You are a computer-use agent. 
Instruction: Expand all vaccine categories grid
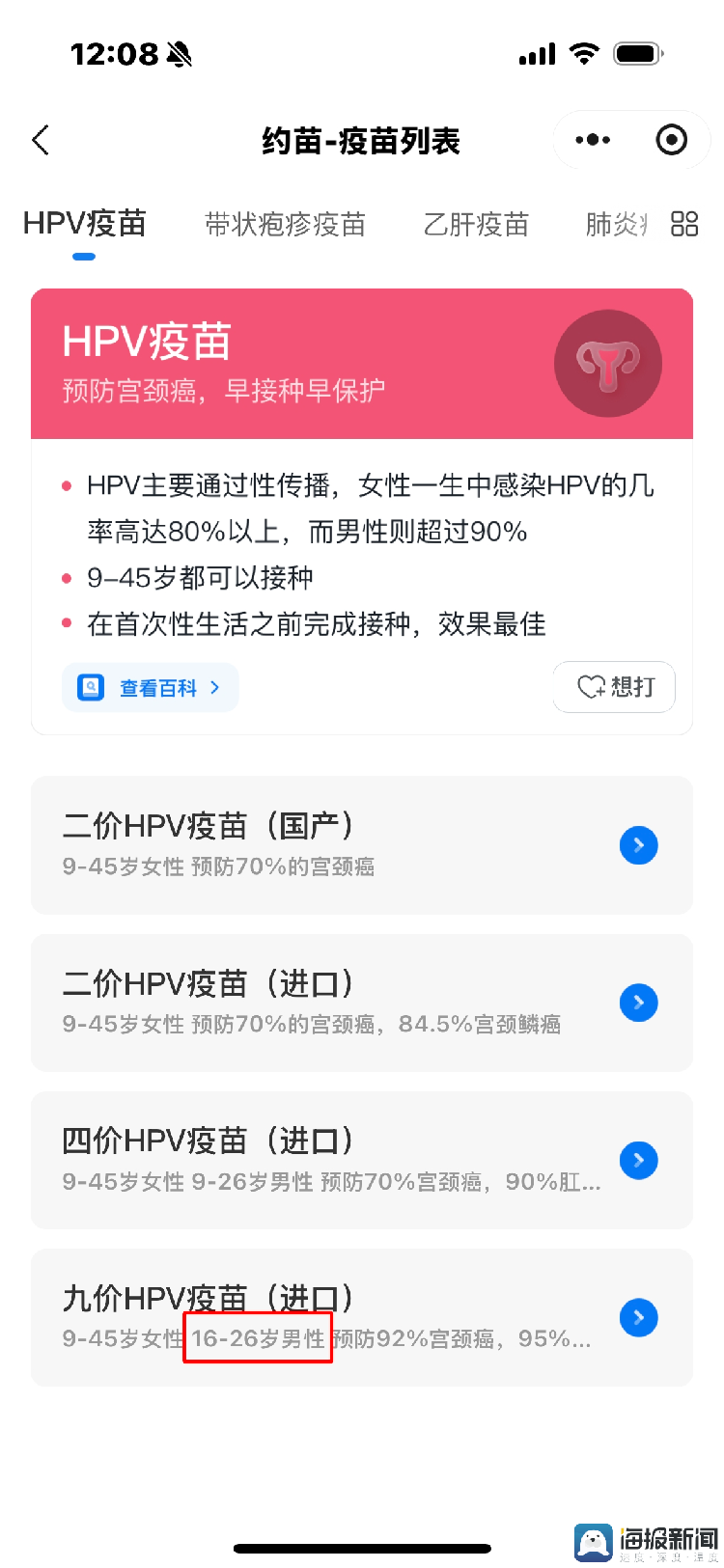684,225
